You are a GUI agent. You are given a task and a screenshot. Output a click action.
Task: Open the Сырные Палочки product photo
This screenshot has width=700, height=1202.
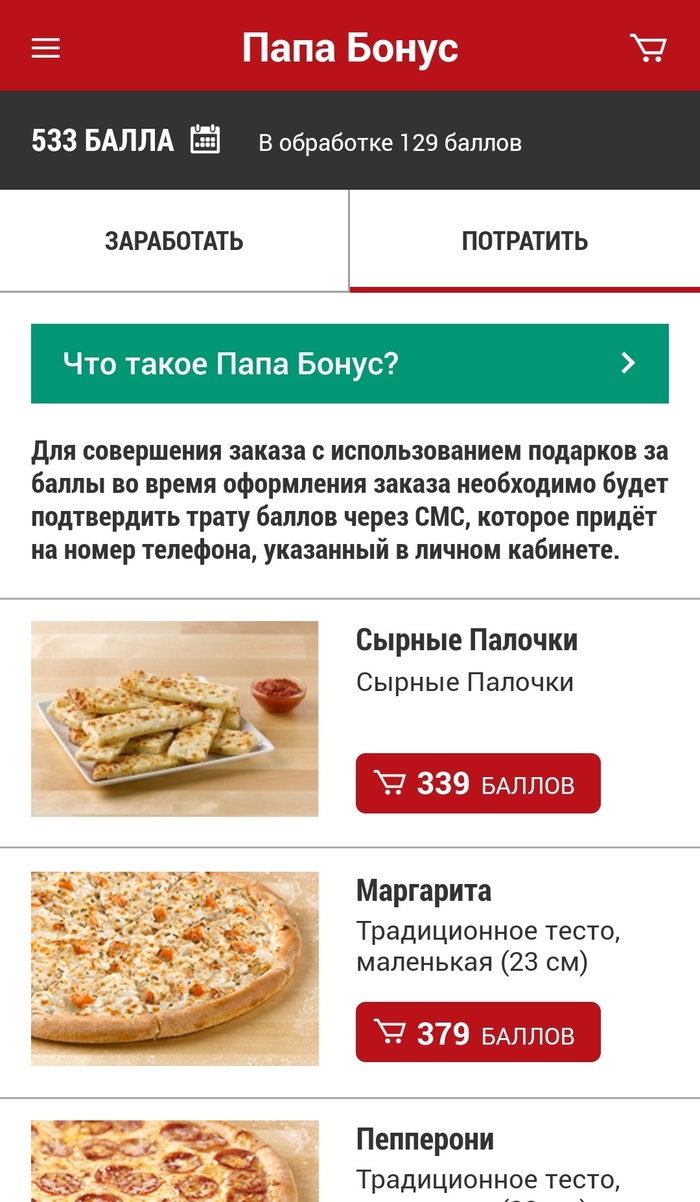click(x=175, y=718)
